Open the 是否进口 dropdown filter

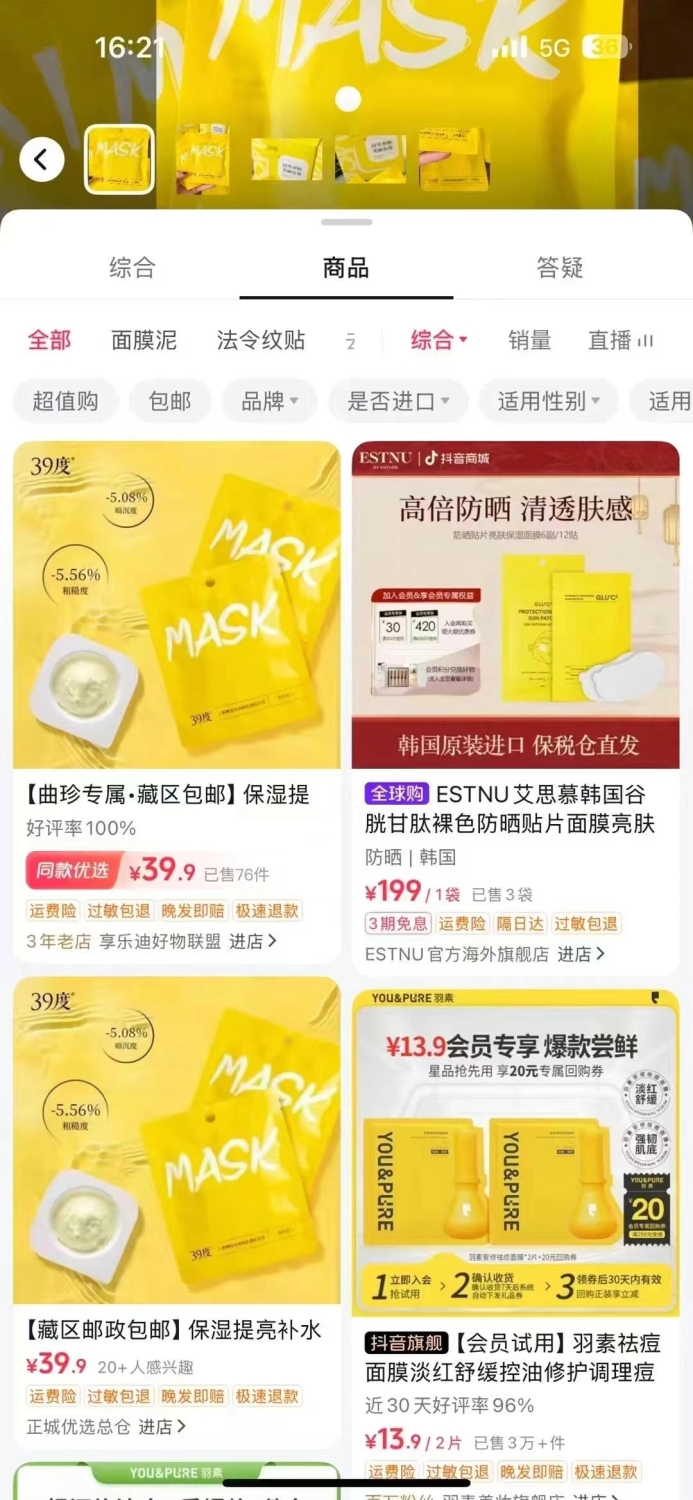click(398, 401)
